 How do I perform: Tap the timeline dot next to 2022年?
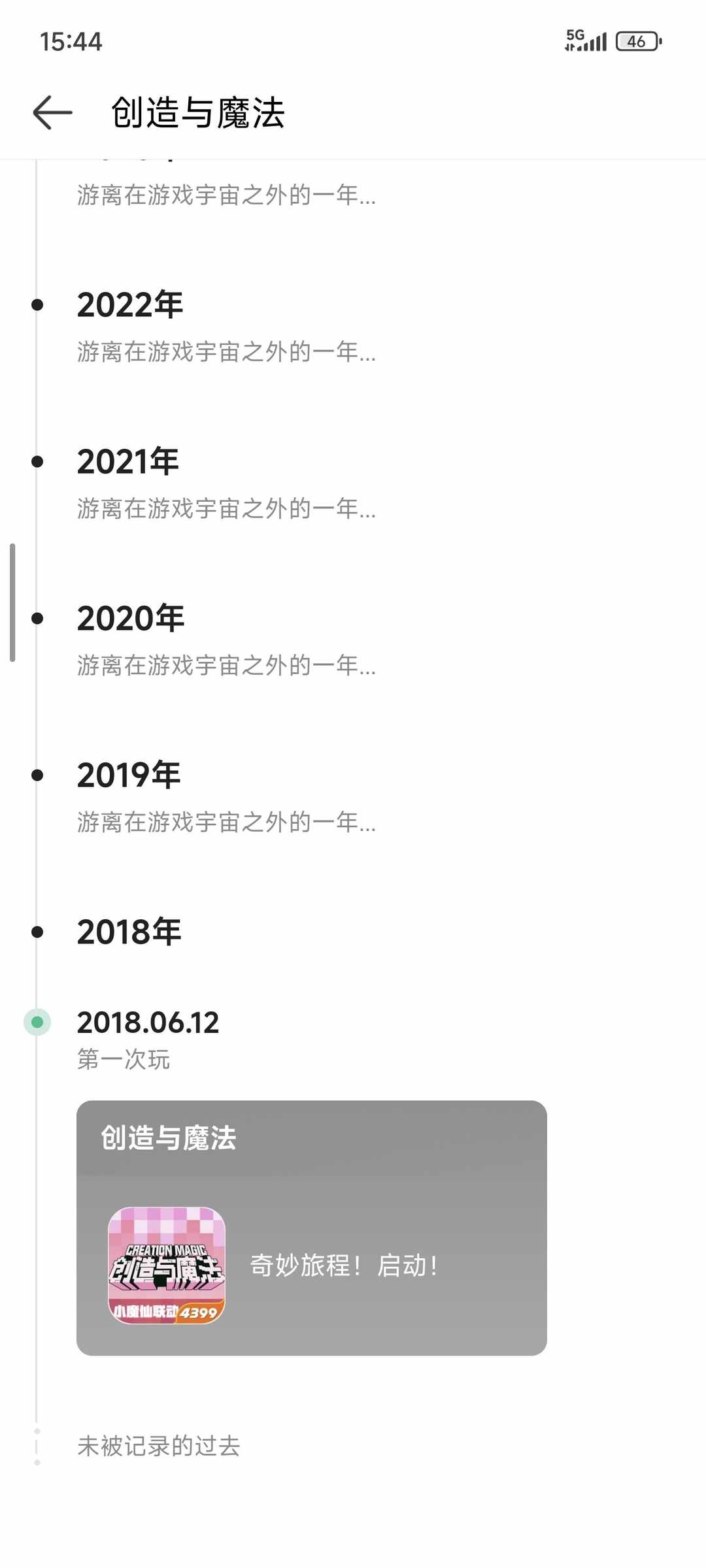(x=37, y=303)
